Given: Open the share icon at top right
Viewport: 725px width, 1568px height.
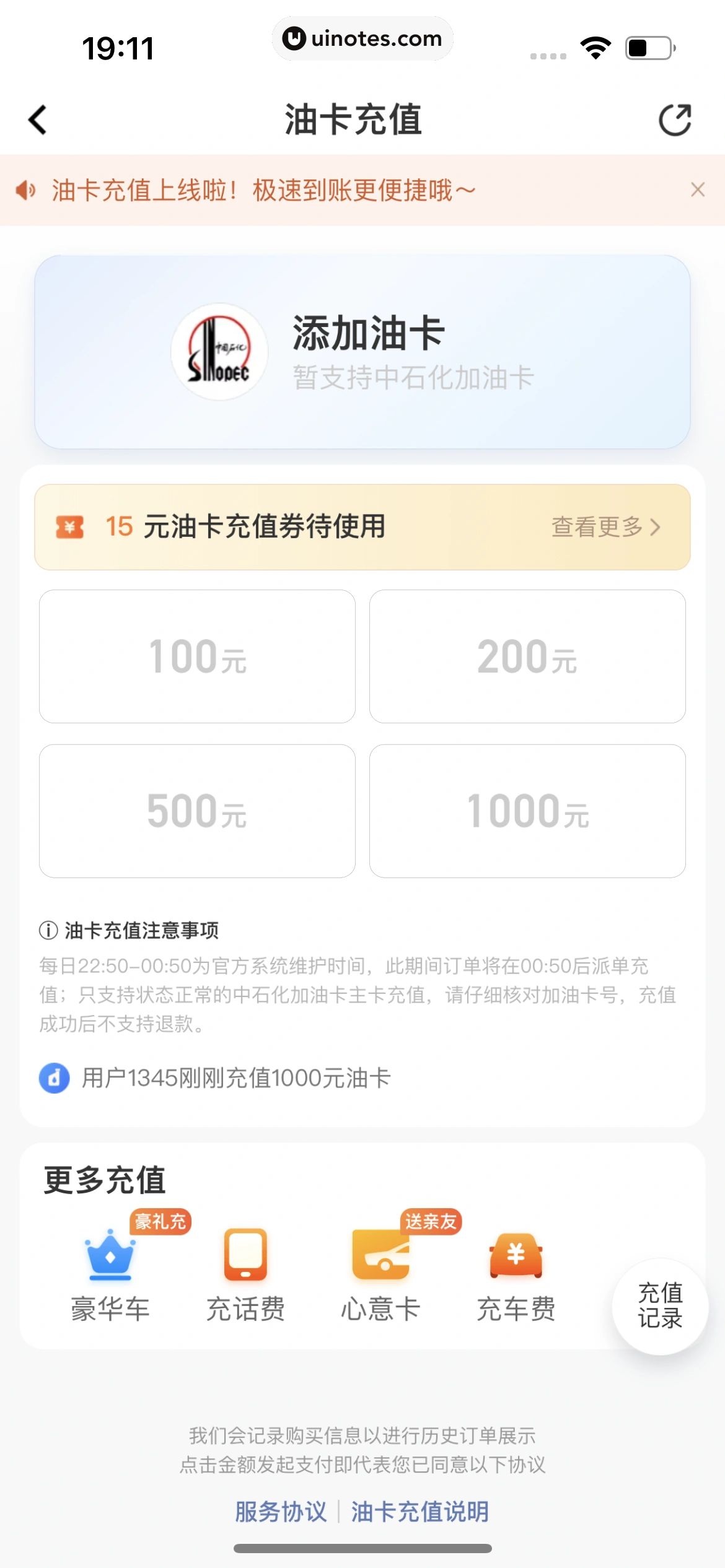Looking at the screenshot, I should click(x=675, y=119).
